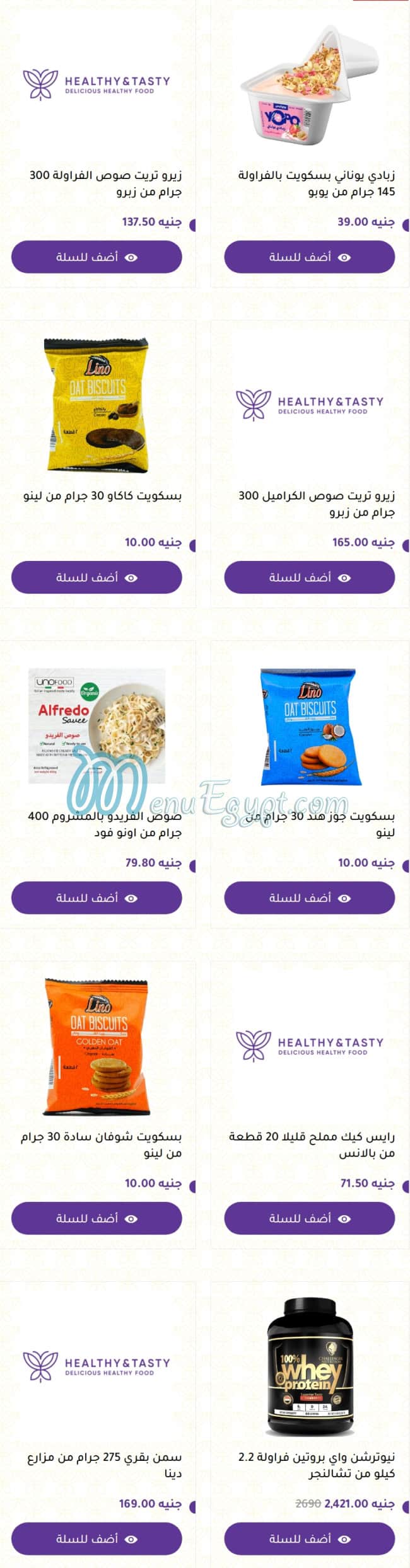Add Zero Treat caramel sauce to cart
This screenshot has height=1568, width=410.
(x=309, y=577)
